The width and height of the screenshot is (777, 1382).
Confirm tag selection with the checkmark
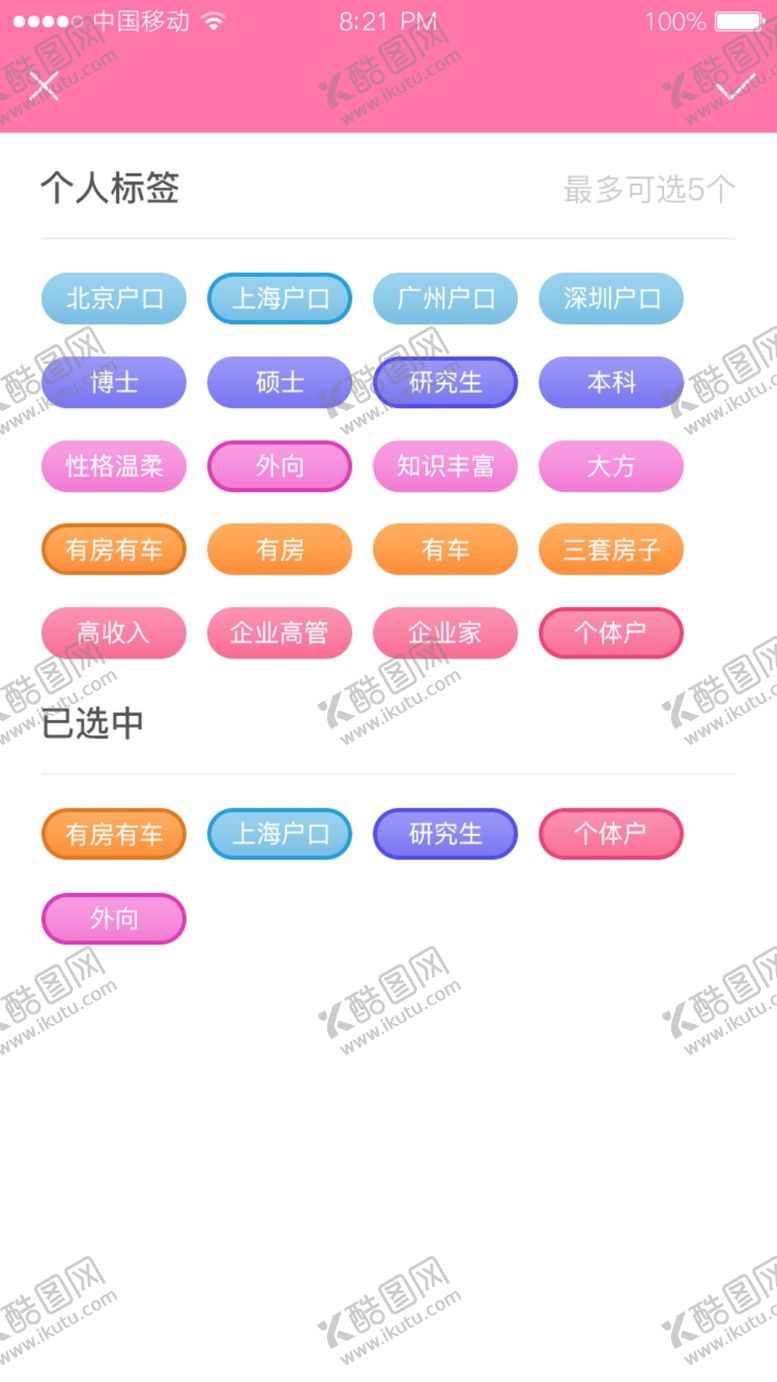(x=738, y=87)
